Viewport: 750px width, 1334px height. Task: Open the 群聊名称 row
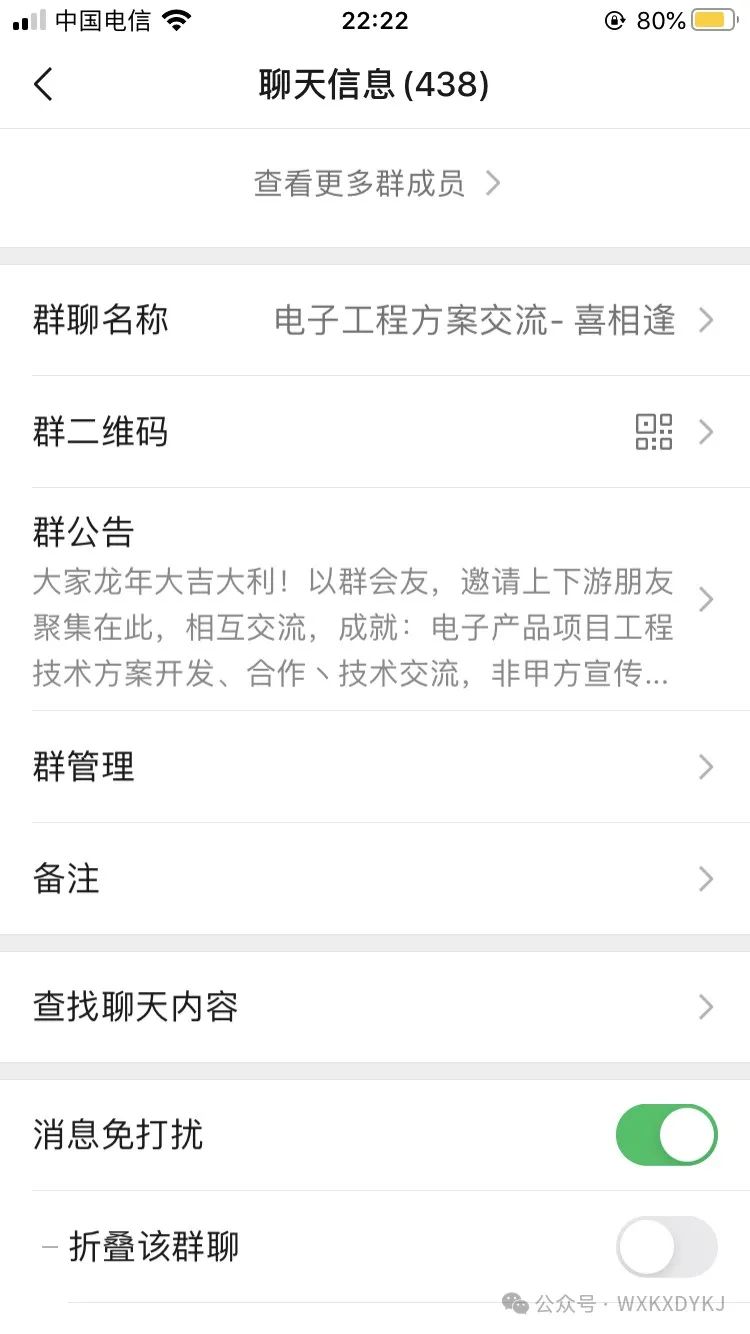(375, 320)
